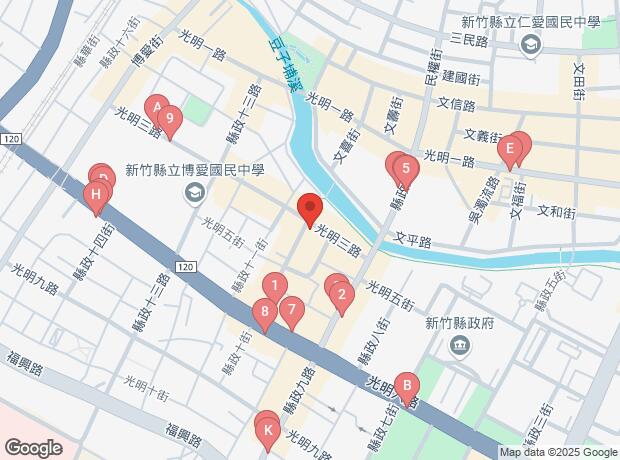The height and width of the screenshot is (460, 620).
Task: Tap the marker labeled E
Action: (x=510, y=152)
